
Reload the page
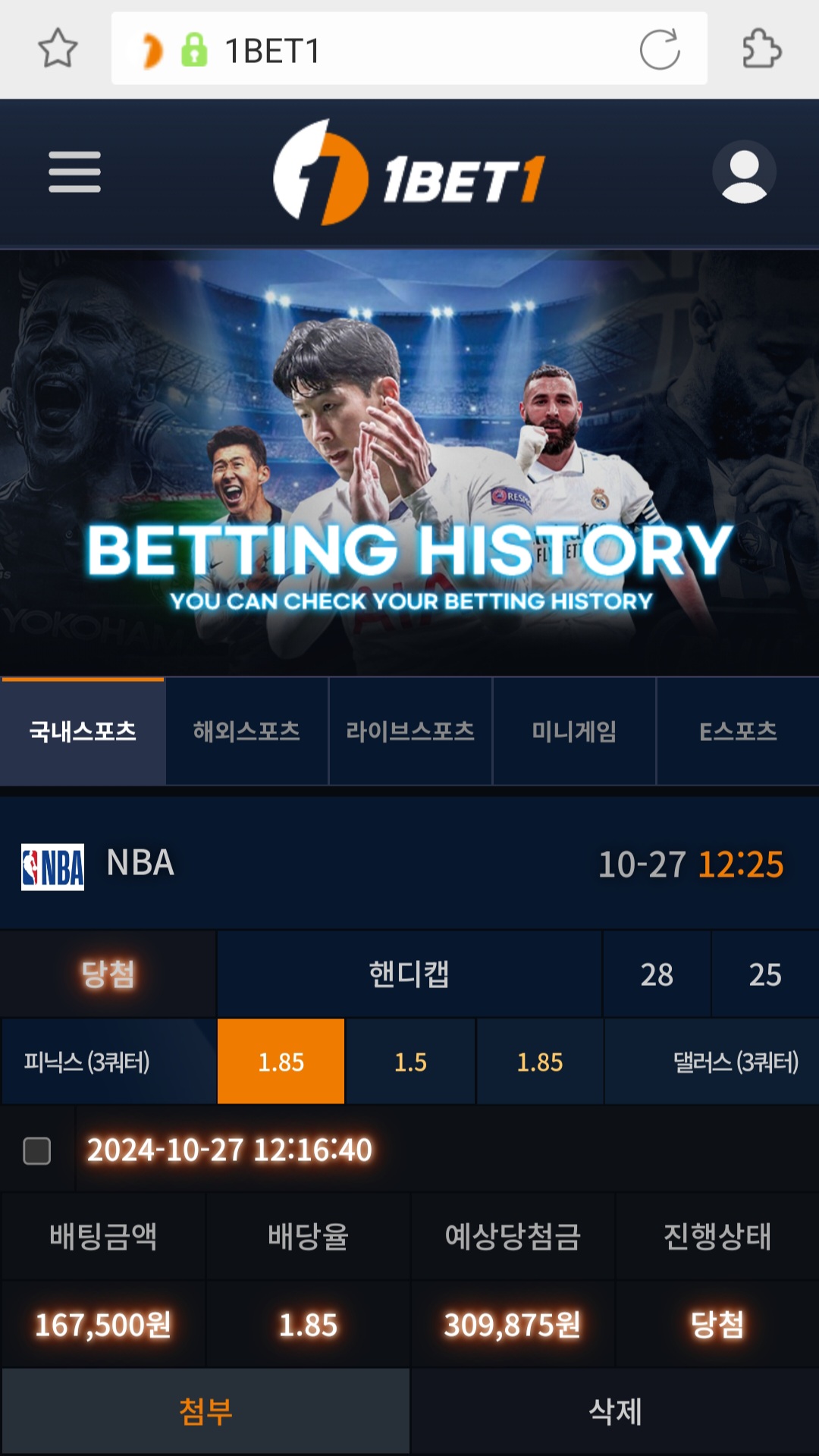[x=659, y=50]
